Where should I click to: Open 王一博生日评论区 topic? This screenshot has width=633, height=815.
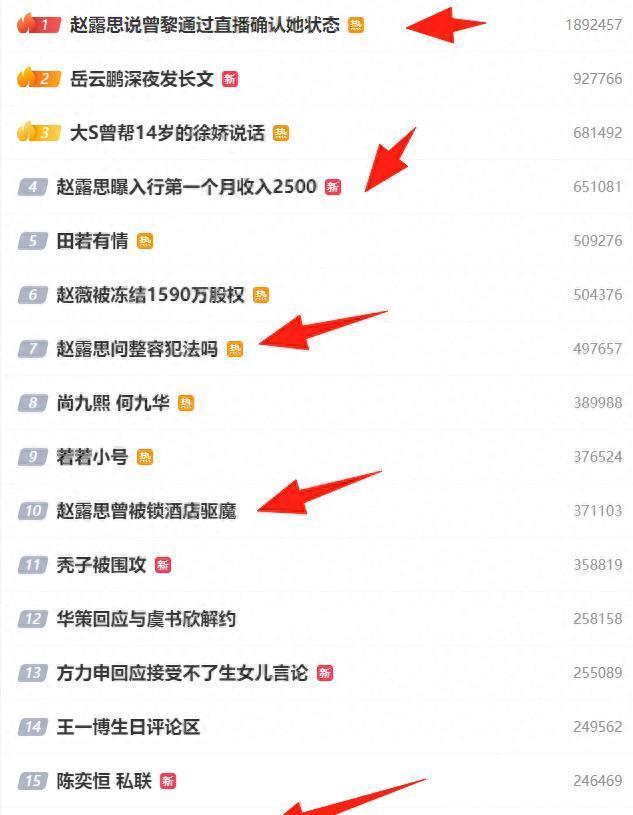click(128, 726)
